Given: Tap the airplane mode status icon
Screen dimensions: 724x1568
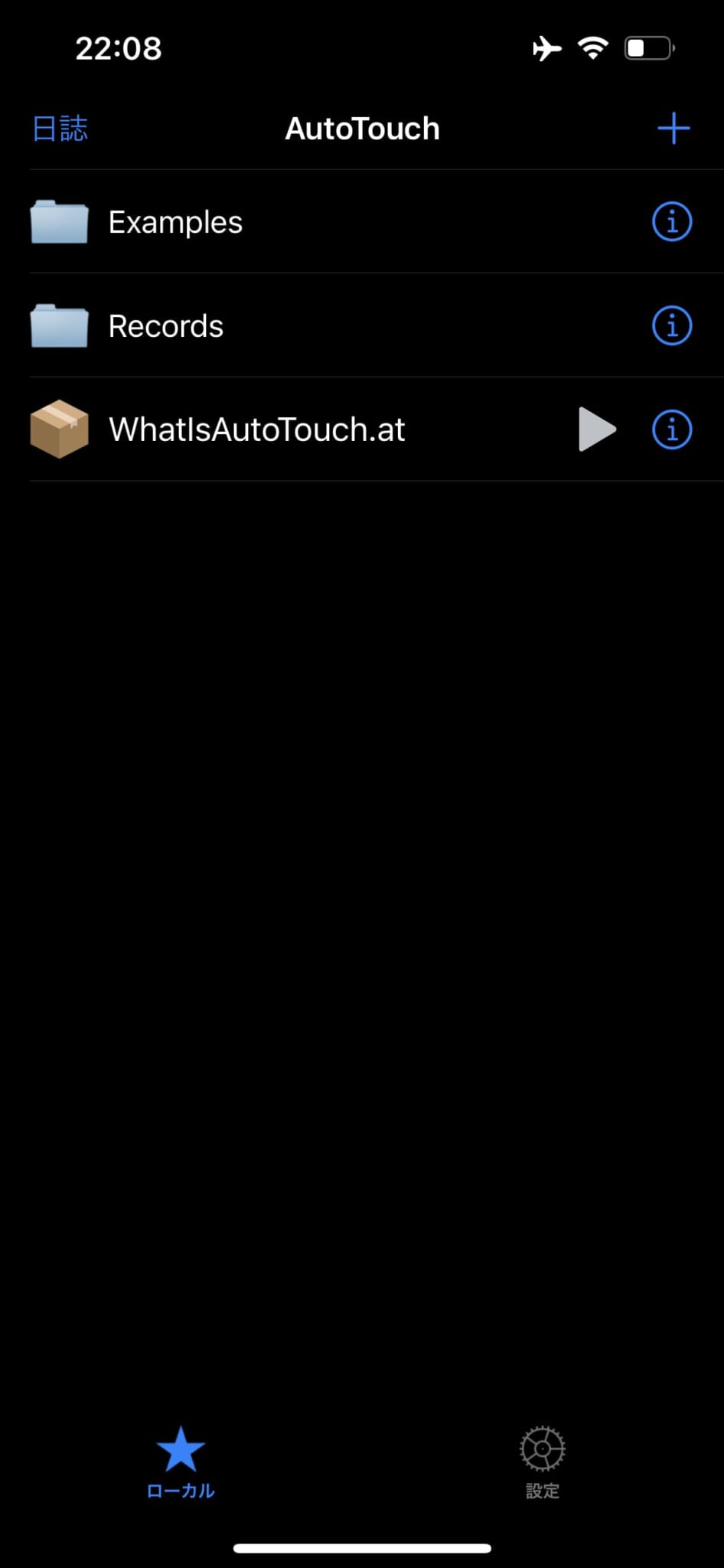Looking at the screenshot, I should (544, 47).
